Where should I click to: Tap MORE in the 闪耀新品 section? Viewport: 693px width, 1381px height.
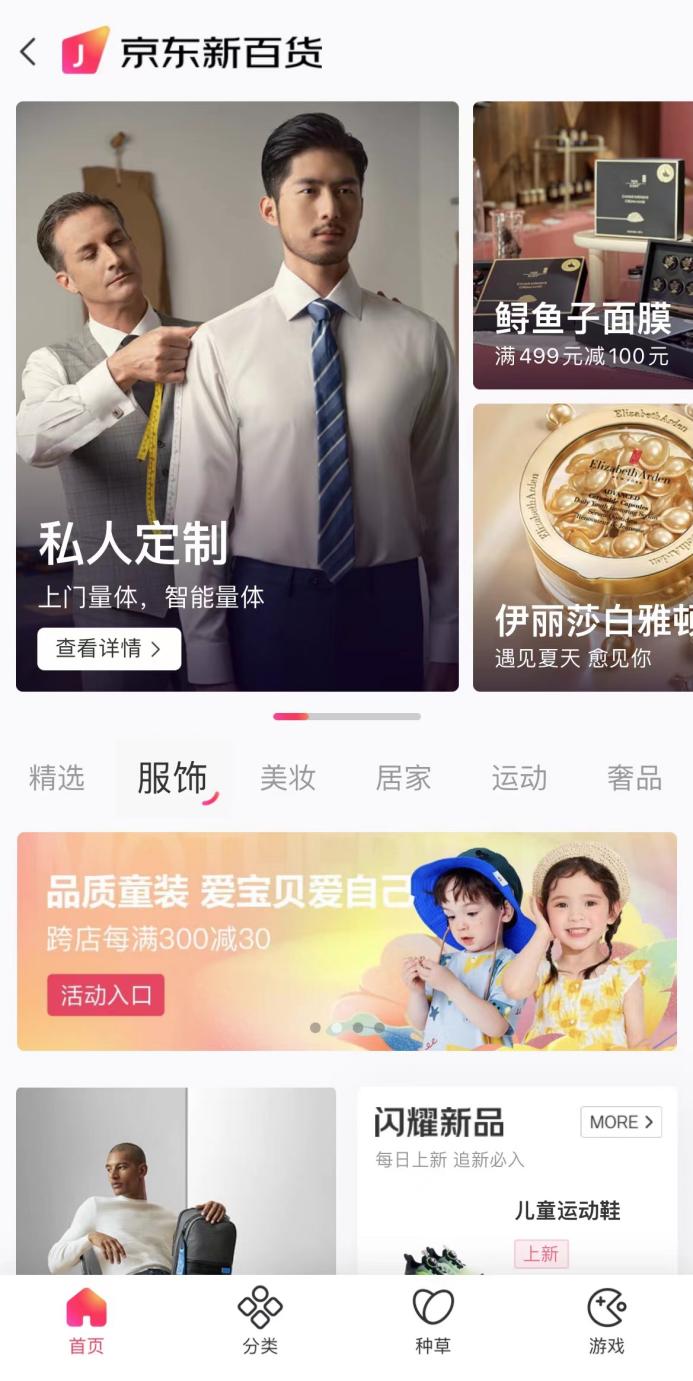(621, 1122)
